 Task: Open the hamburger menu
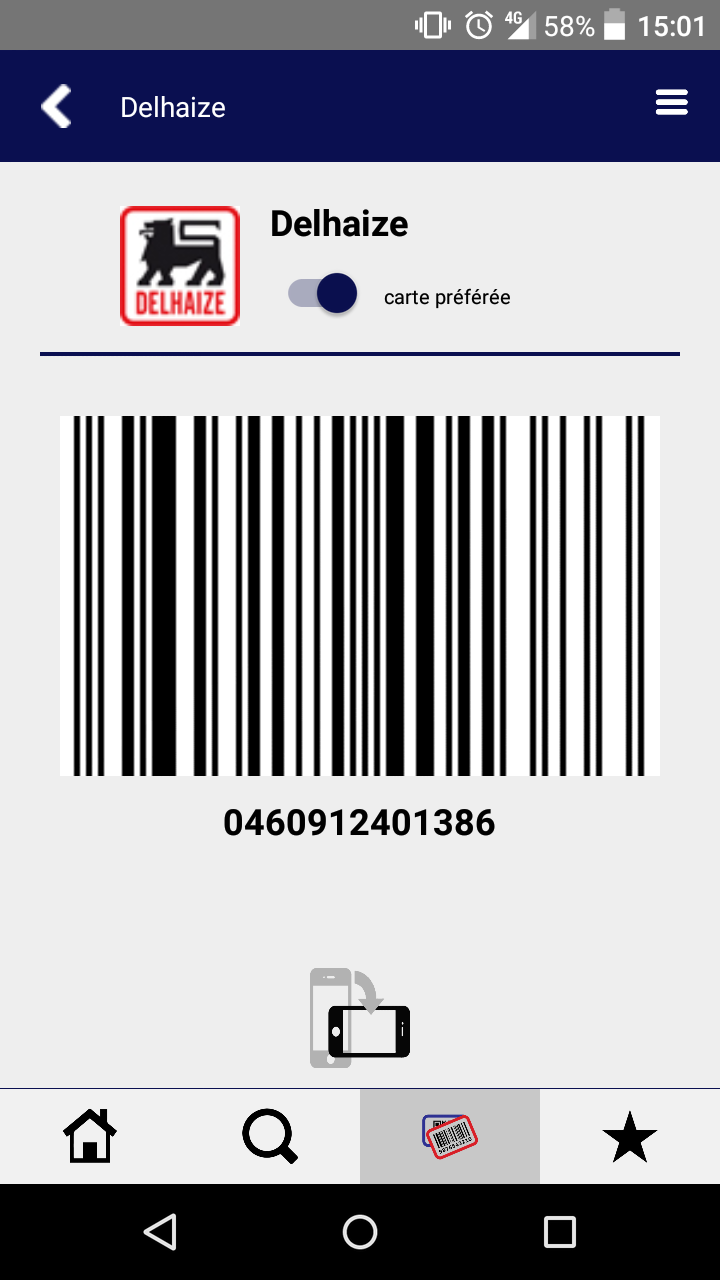pyautogui.click(x=671, y=103)
